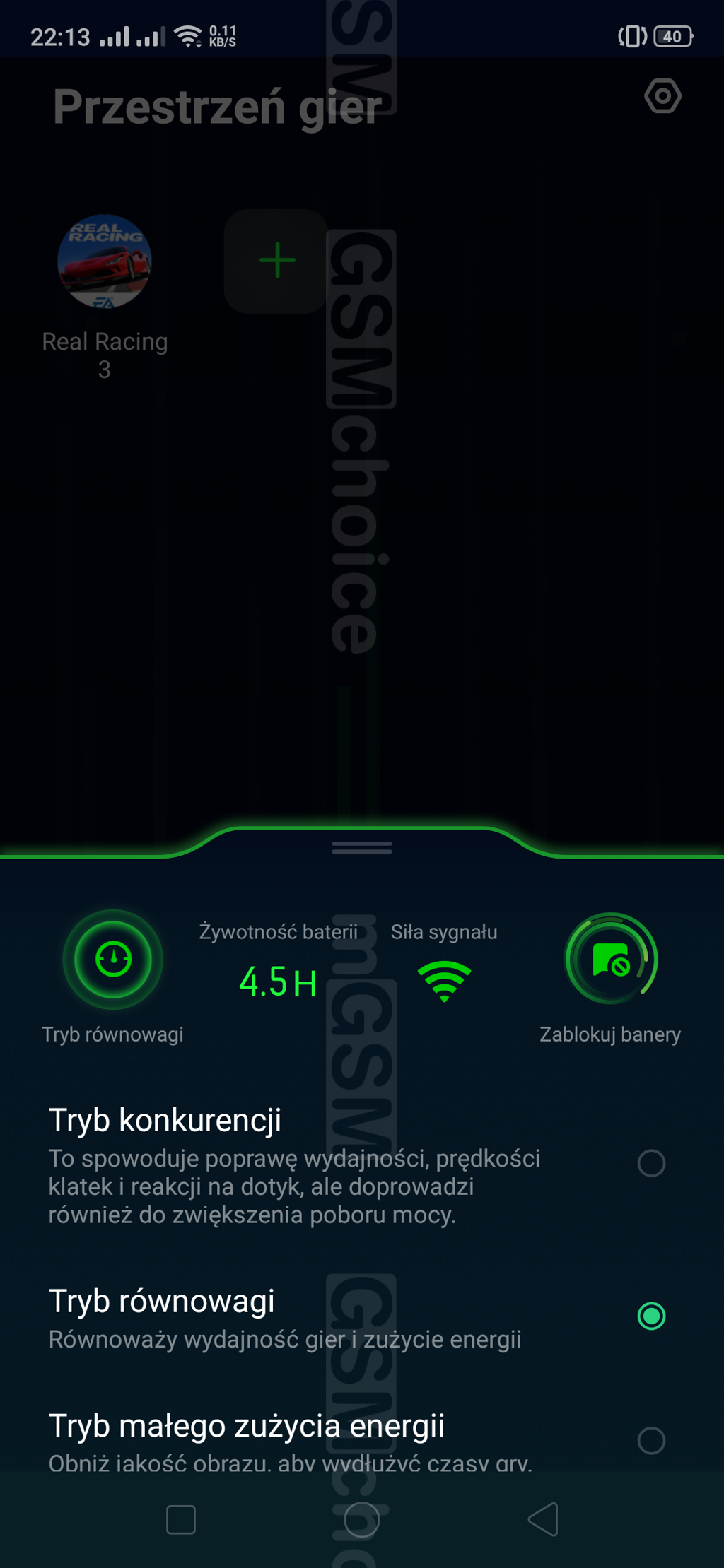Select Tryb równowagi mode

click(650, 1316)
